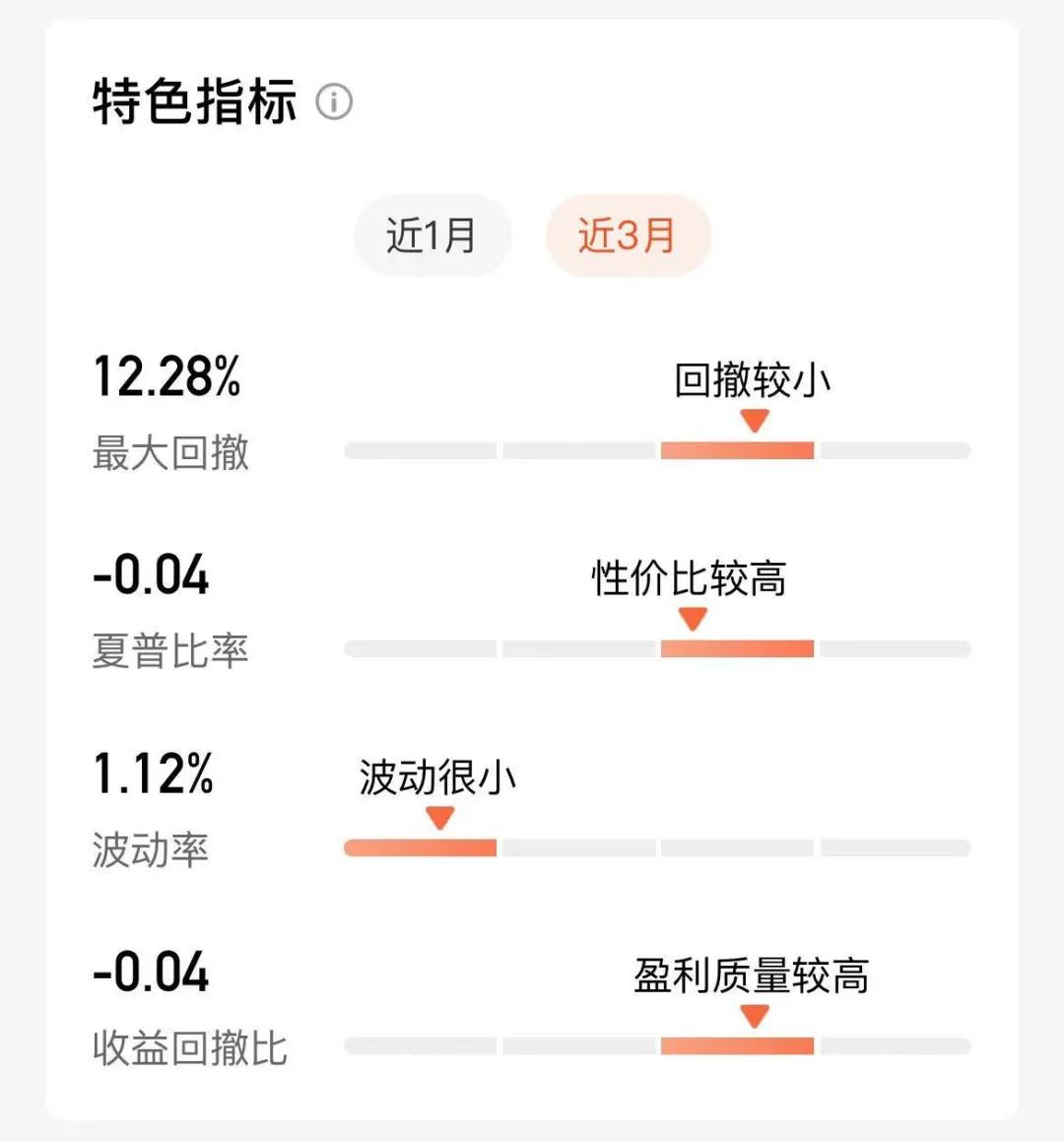Click the volatility progress bar segment
The height and width of the screenshot is (1142, 1064).
(421, 845)
